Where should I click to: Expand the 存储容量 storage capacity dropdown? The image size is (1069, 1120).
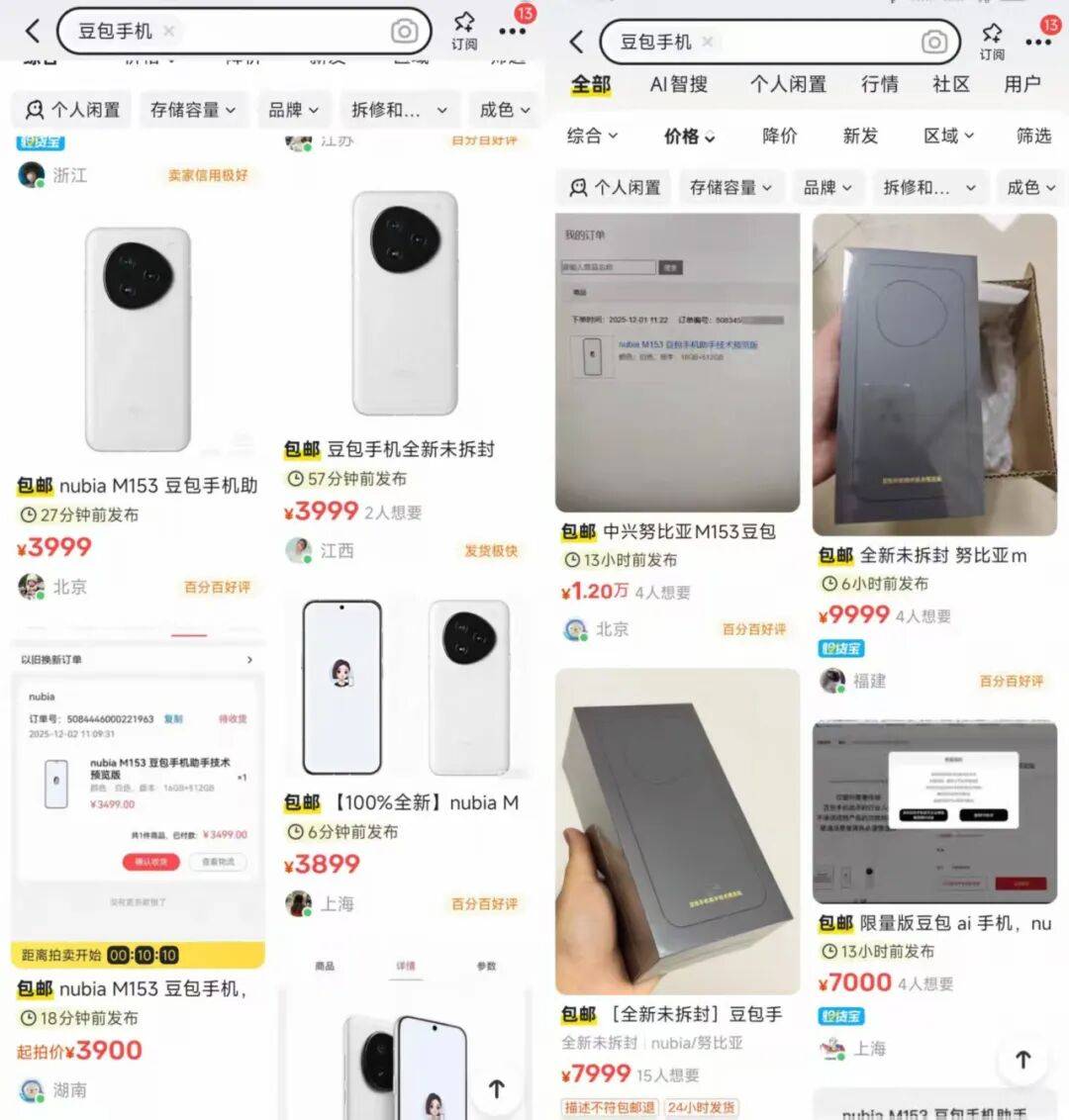729,187
